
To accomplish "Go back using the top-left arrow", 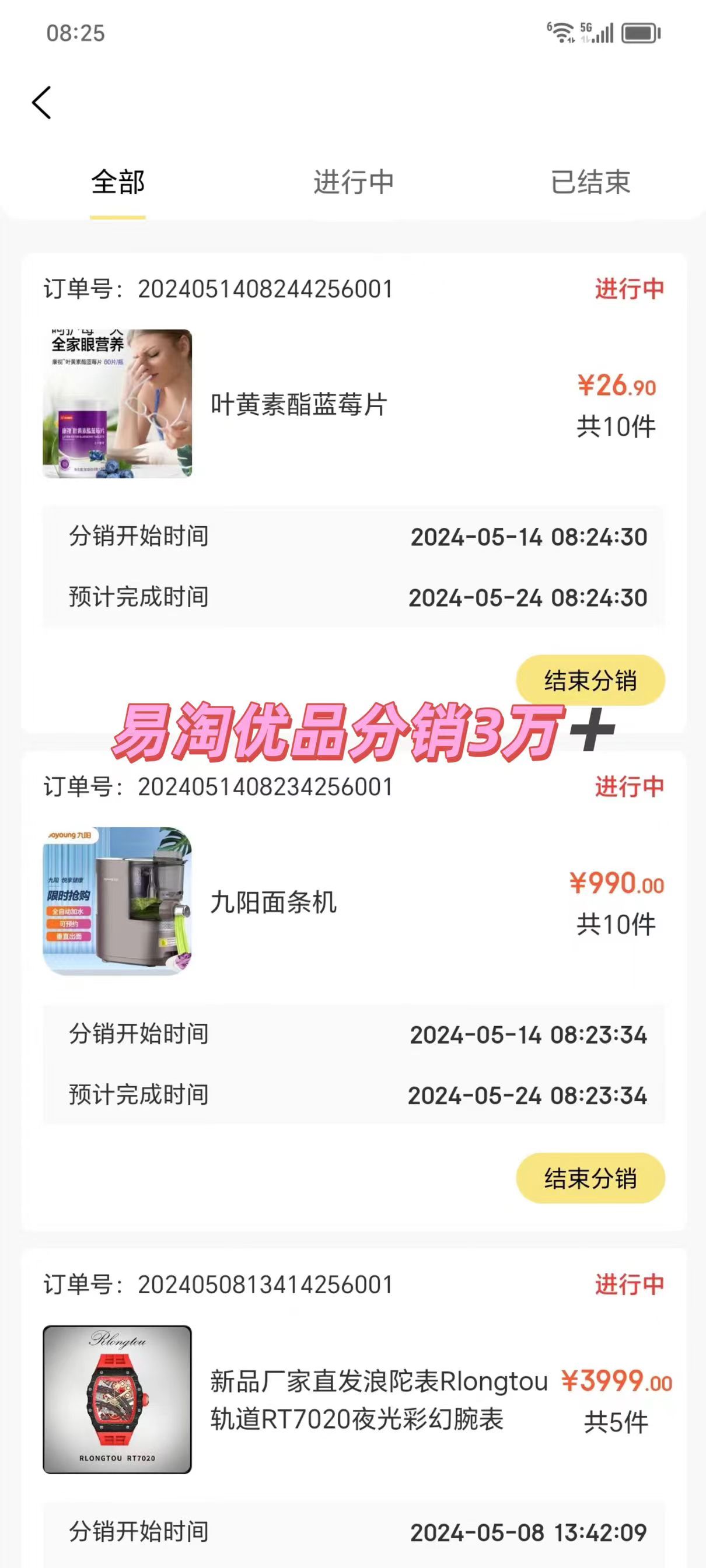I will [41, 102].
